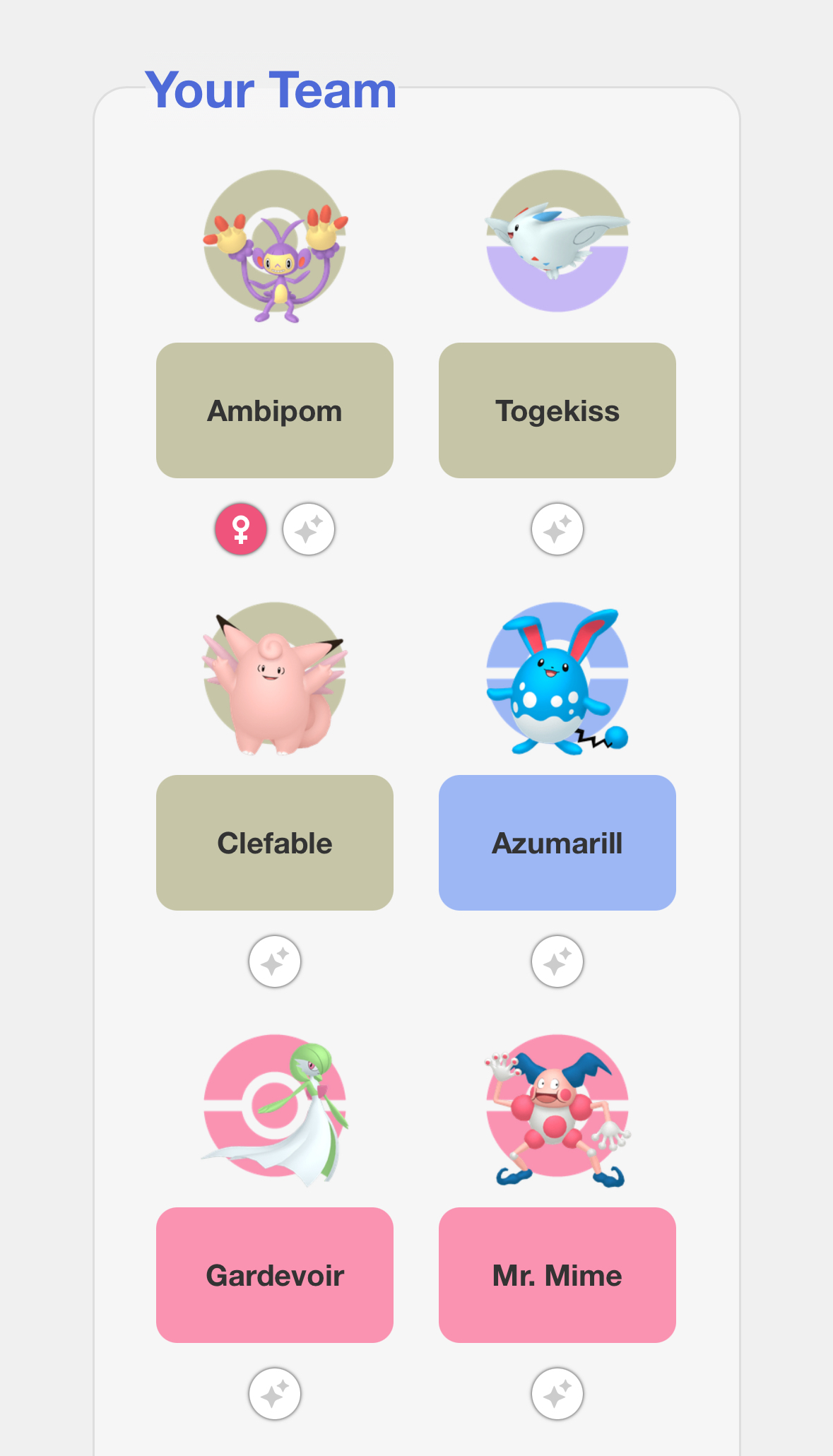The image size is (833, 1456).
Task: Select the Gardevoir button
Action: pyautogui.click(x=274, y=1275)
